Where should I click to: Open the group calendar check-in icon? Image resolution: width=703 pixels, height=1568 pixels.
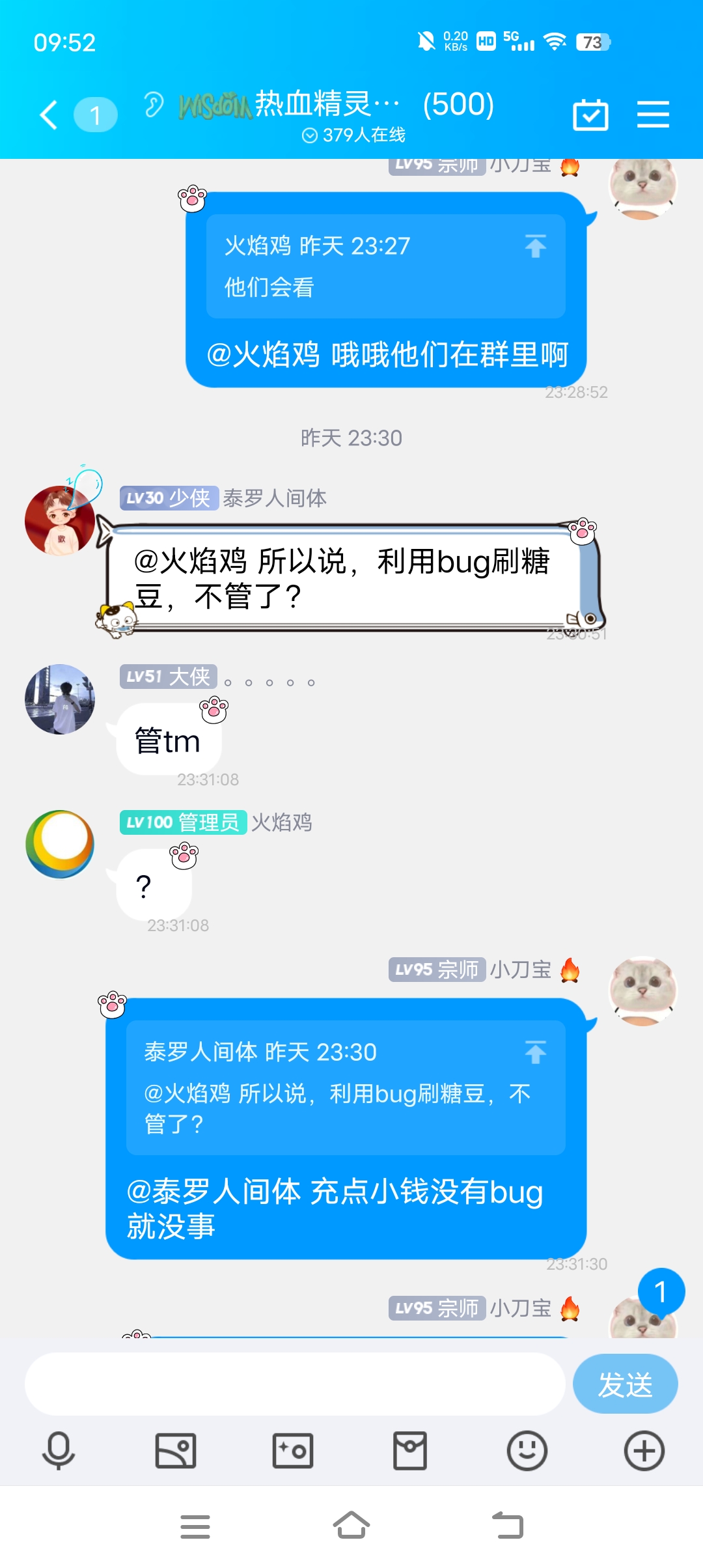click(x=590, y=115)
